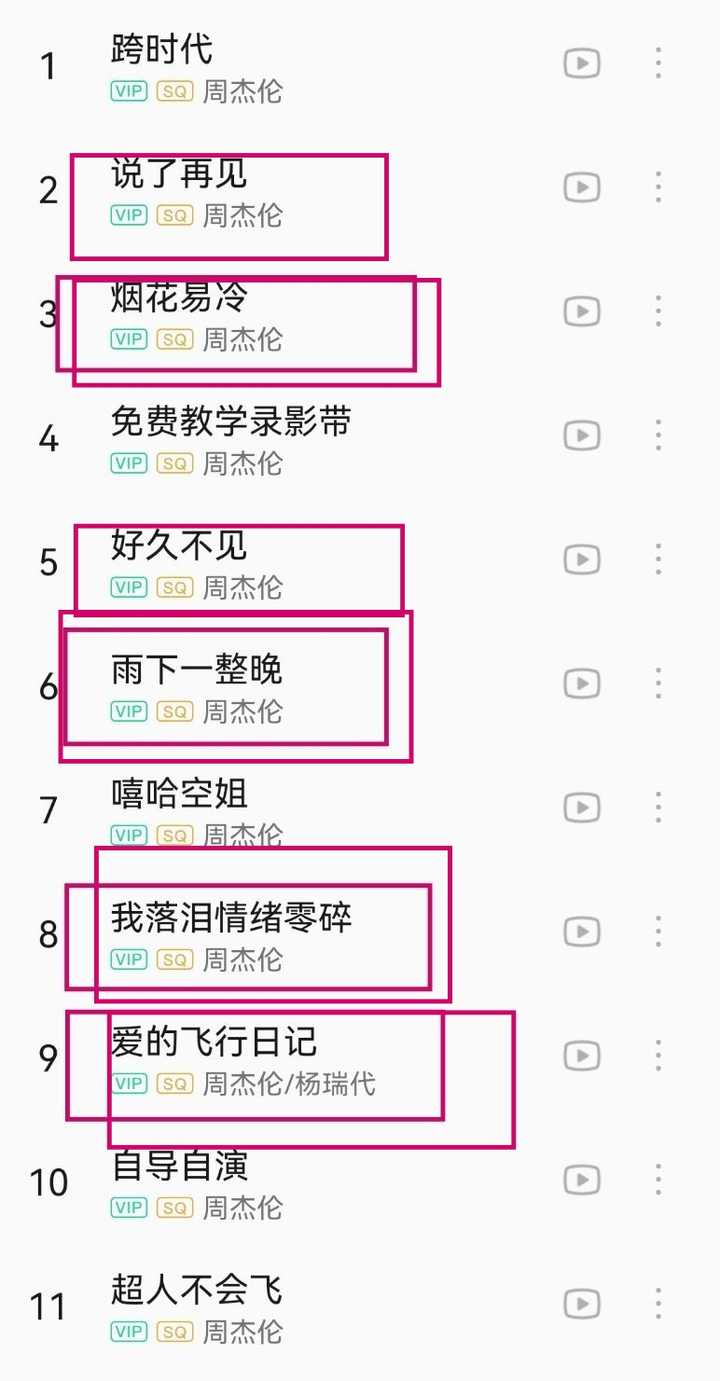Play the track 烟花易冷
720x1381 pixels.
pyautogui.click(x=179, y=298)
